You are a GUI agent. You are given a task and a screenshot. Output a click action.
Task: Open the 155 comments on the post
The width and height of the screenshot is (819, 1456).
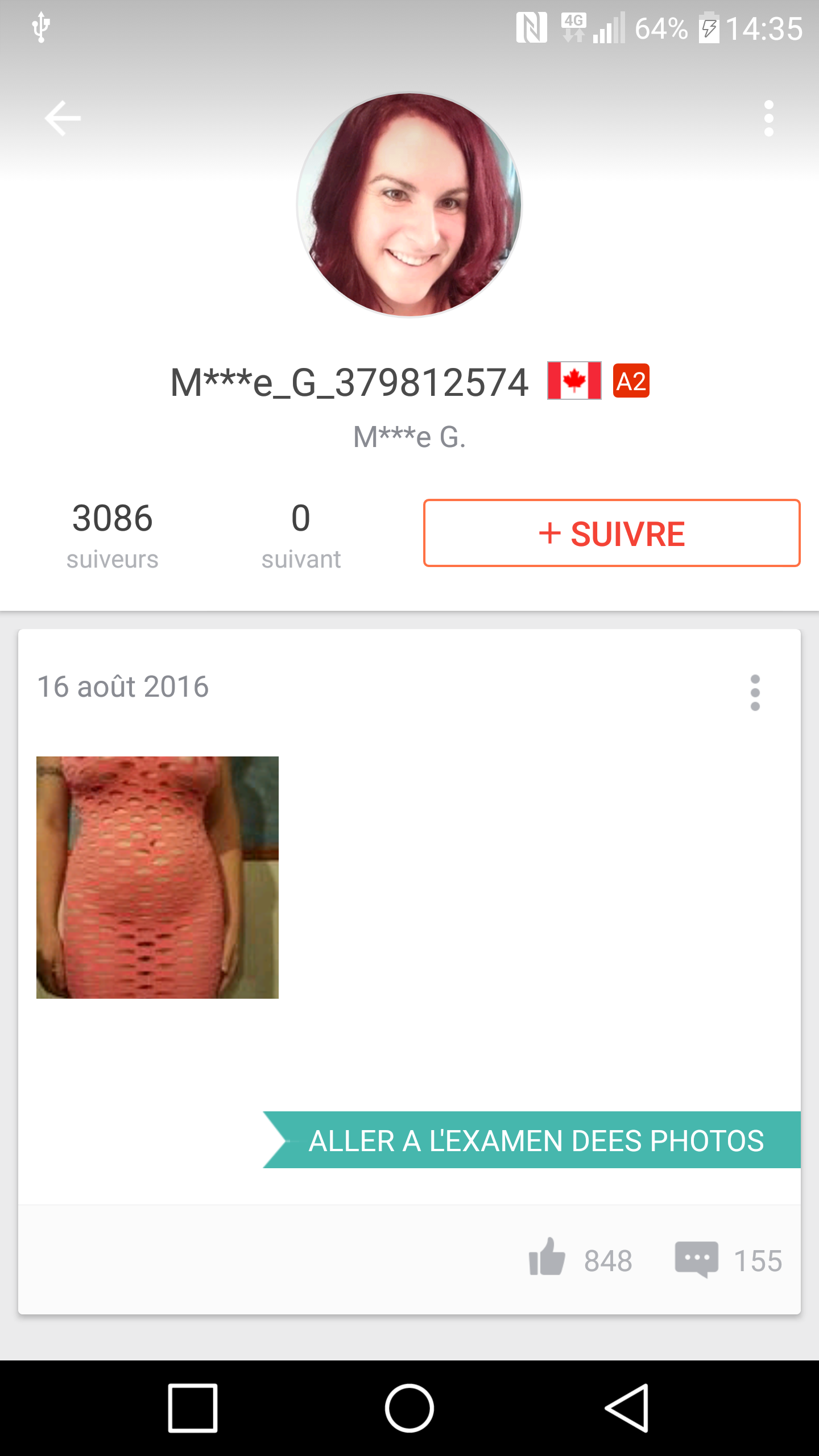click(697, 1260)
